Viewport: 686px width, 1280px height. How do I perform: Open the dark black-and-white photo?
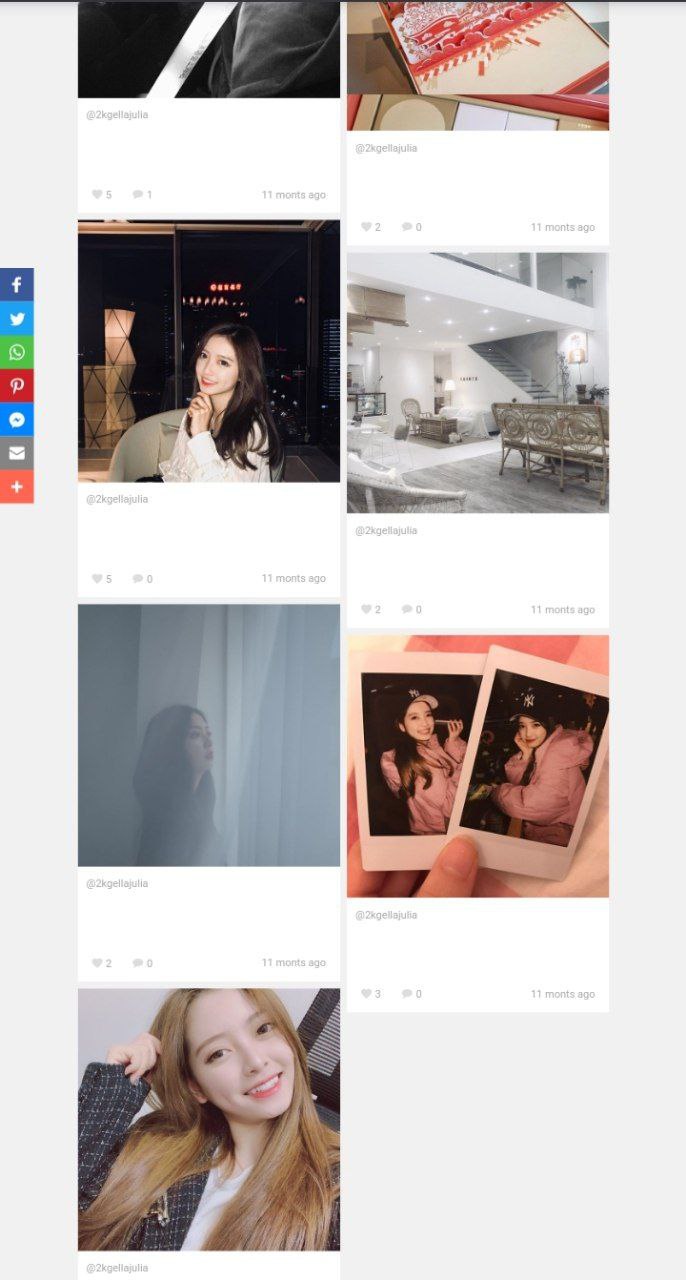[209, 49]
